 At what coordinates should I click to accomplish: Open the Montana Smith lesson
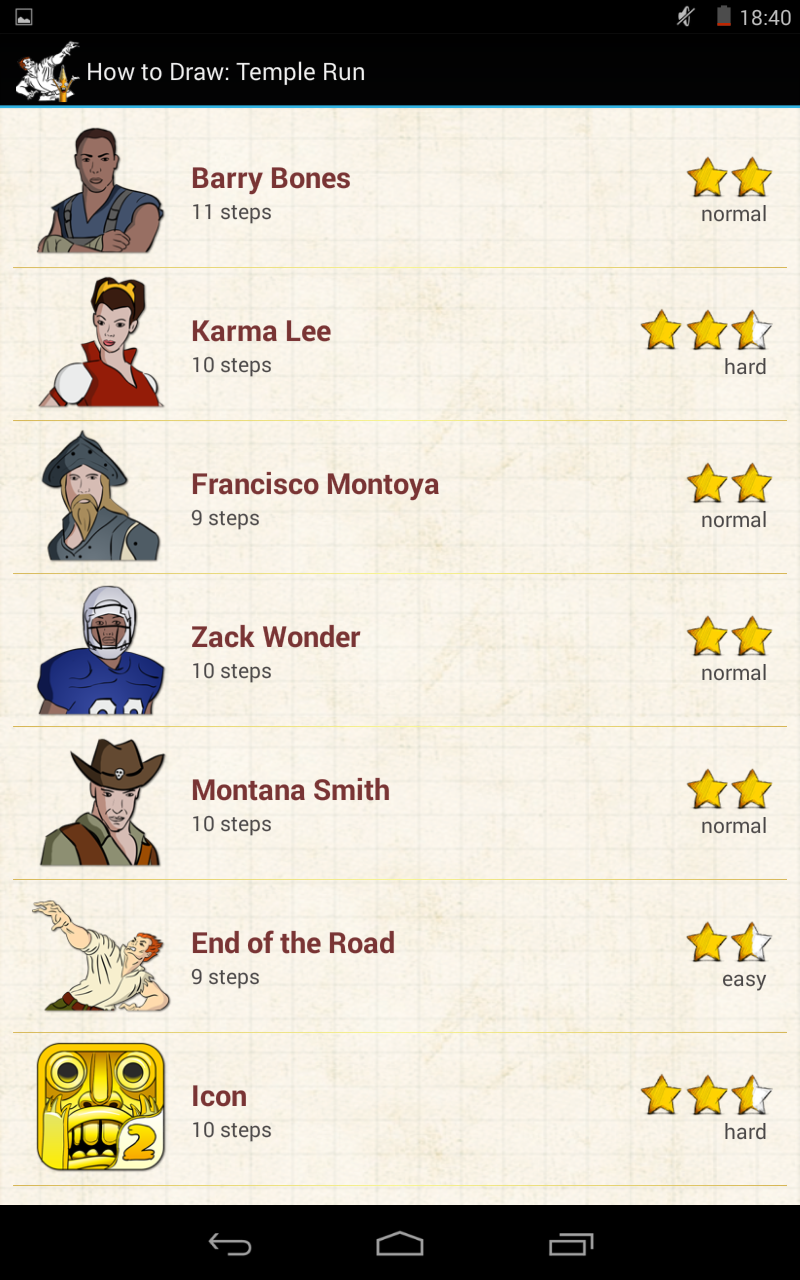[400, 803]
